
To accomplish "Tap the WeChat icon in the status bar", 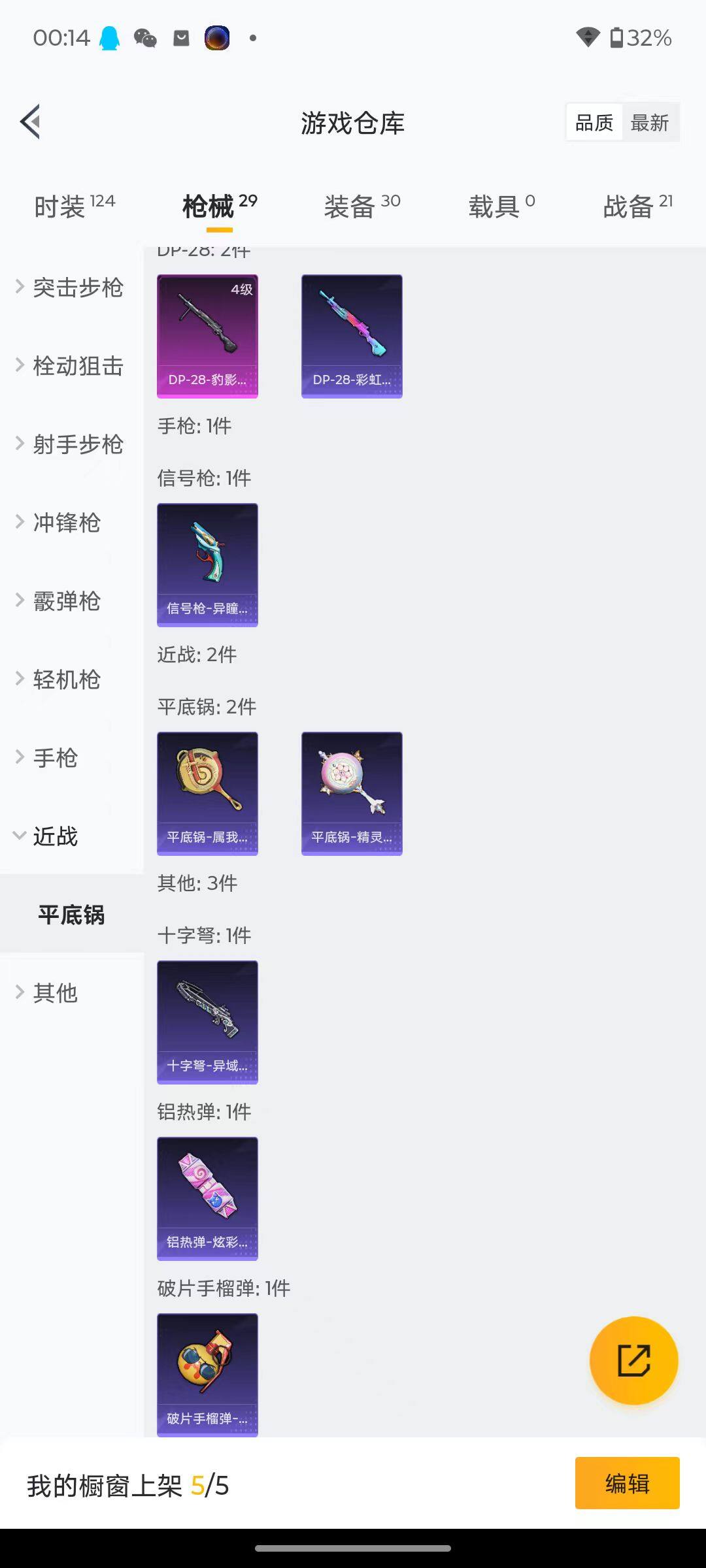I will [x=145, y=37].
